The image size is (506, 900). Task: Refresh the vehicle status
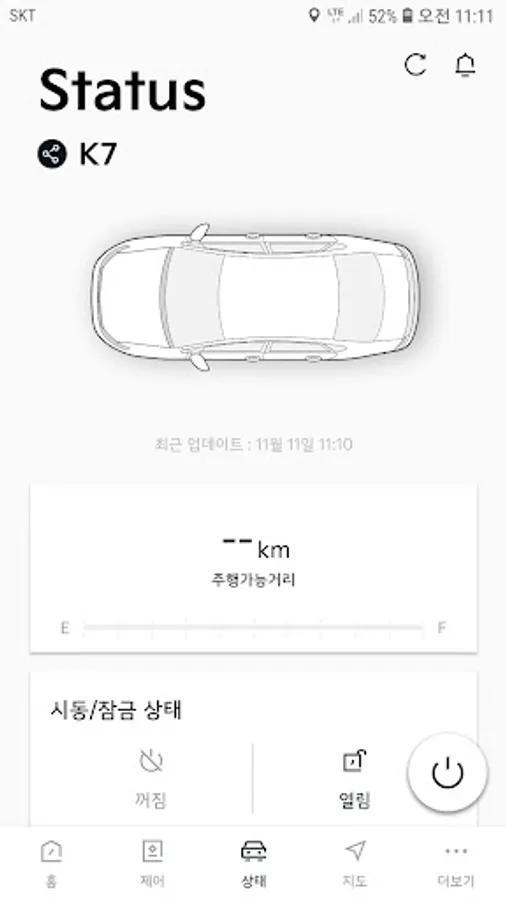coord(415,64)
